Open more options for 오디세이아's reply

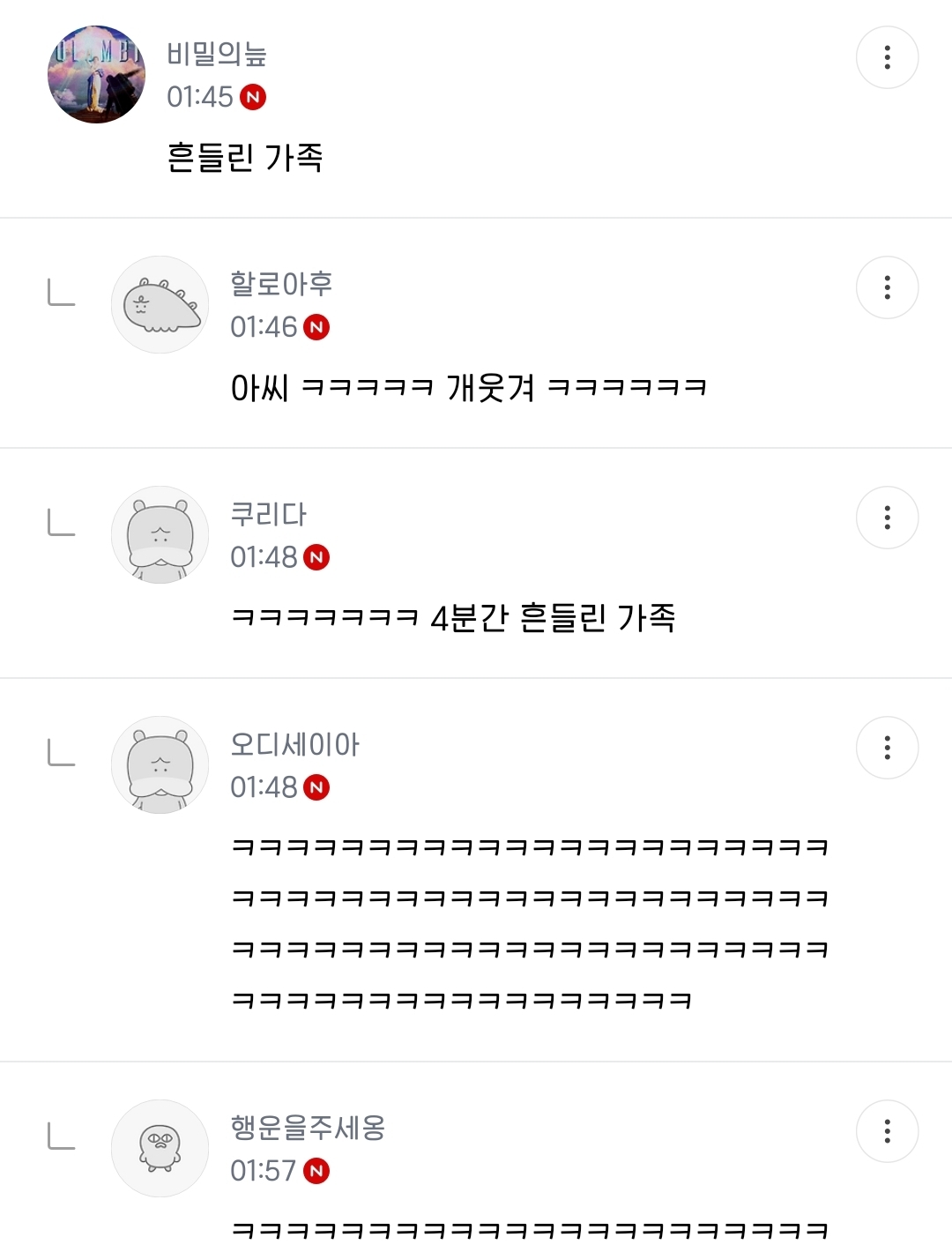coord(887,748)
